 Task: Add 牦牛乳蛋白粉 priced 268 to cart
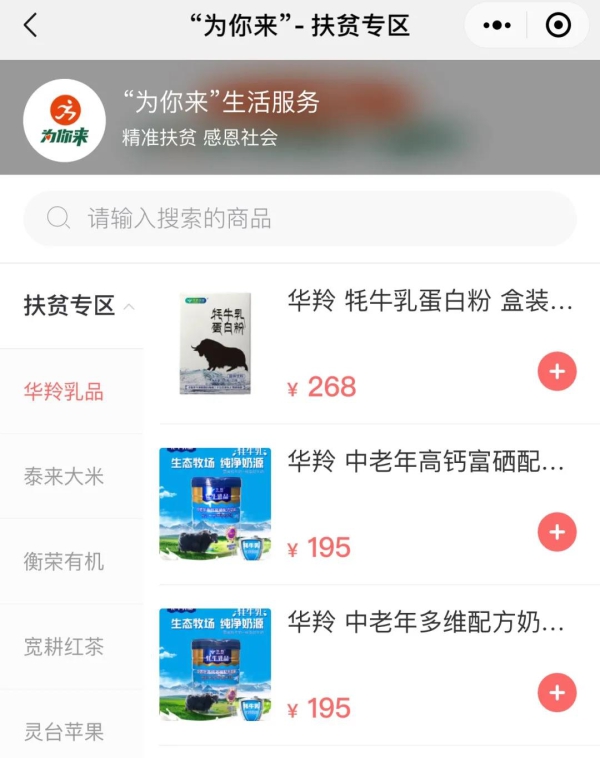[x=557, y=371]
